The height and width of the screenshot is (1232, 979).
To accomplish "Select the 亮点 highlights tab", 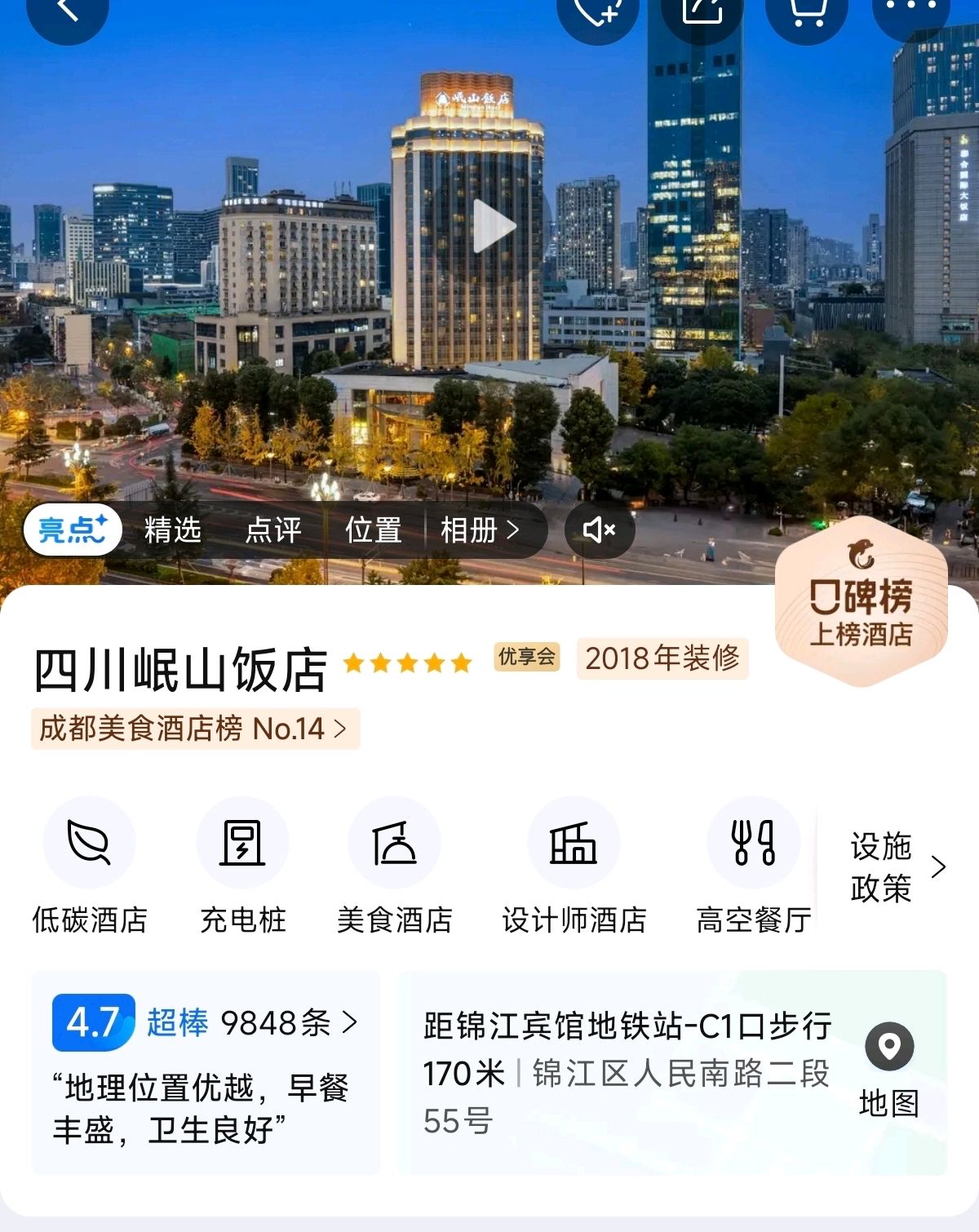I will click(x=73, y=530).
